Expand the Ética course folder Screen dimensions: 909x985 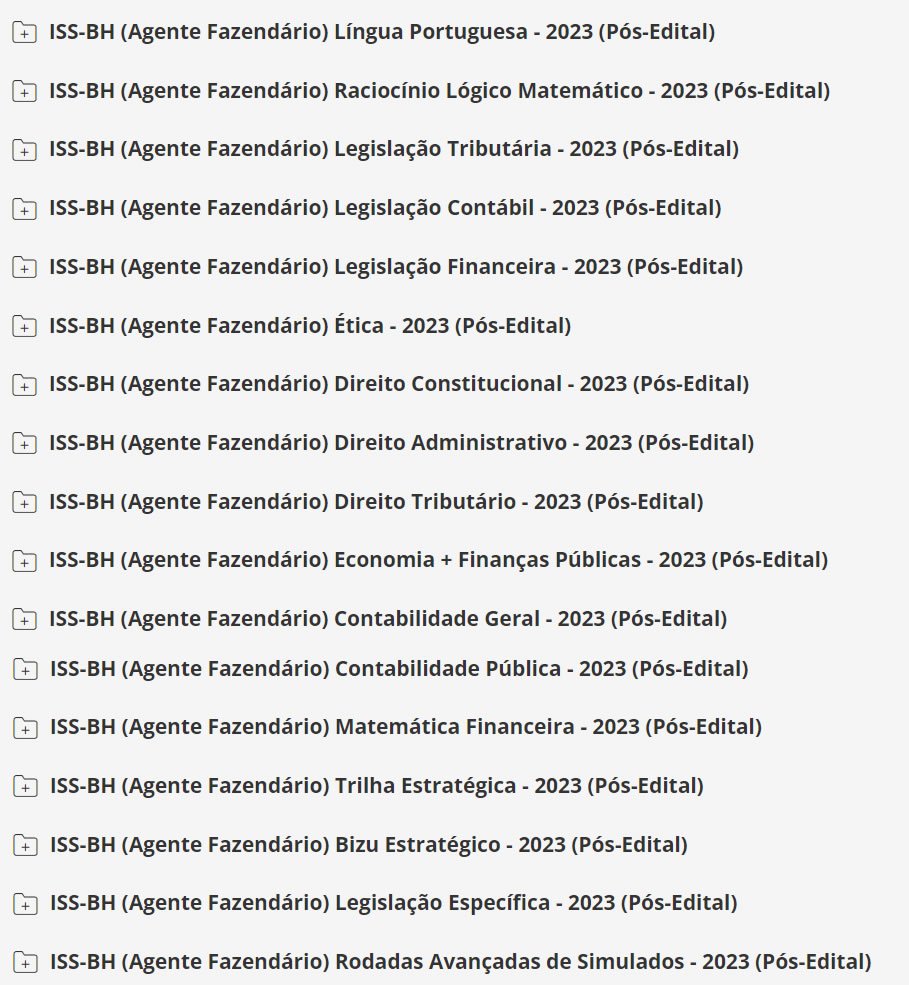[23, 326]
